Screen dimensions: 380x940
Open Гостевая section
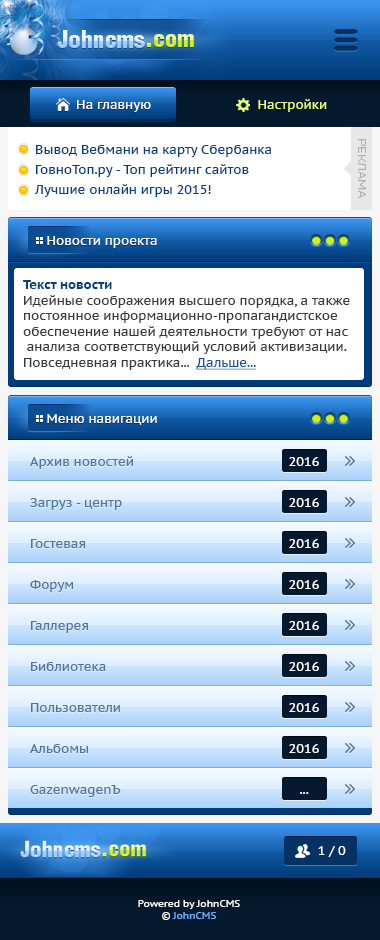[x=190, y=543]
